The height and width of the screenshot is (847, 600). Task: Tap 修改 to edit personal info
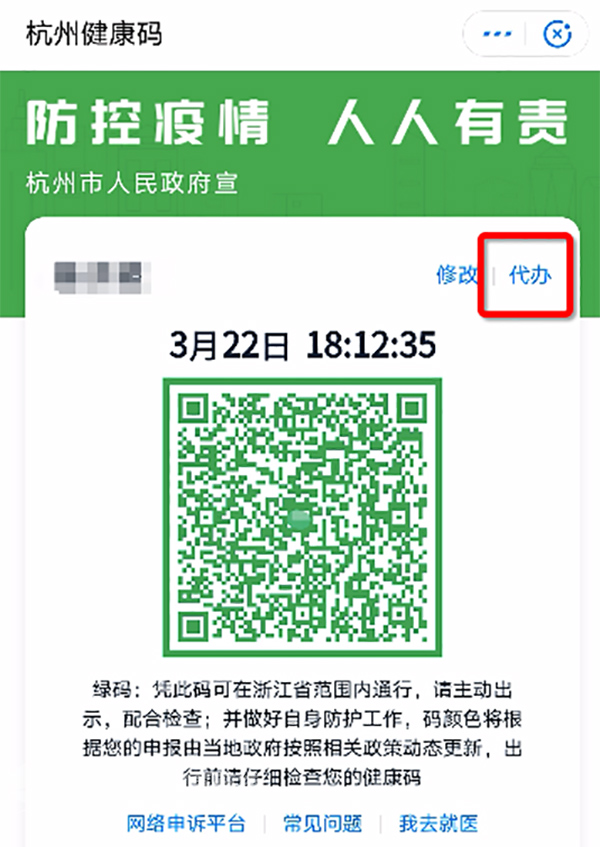coord(458,274)
